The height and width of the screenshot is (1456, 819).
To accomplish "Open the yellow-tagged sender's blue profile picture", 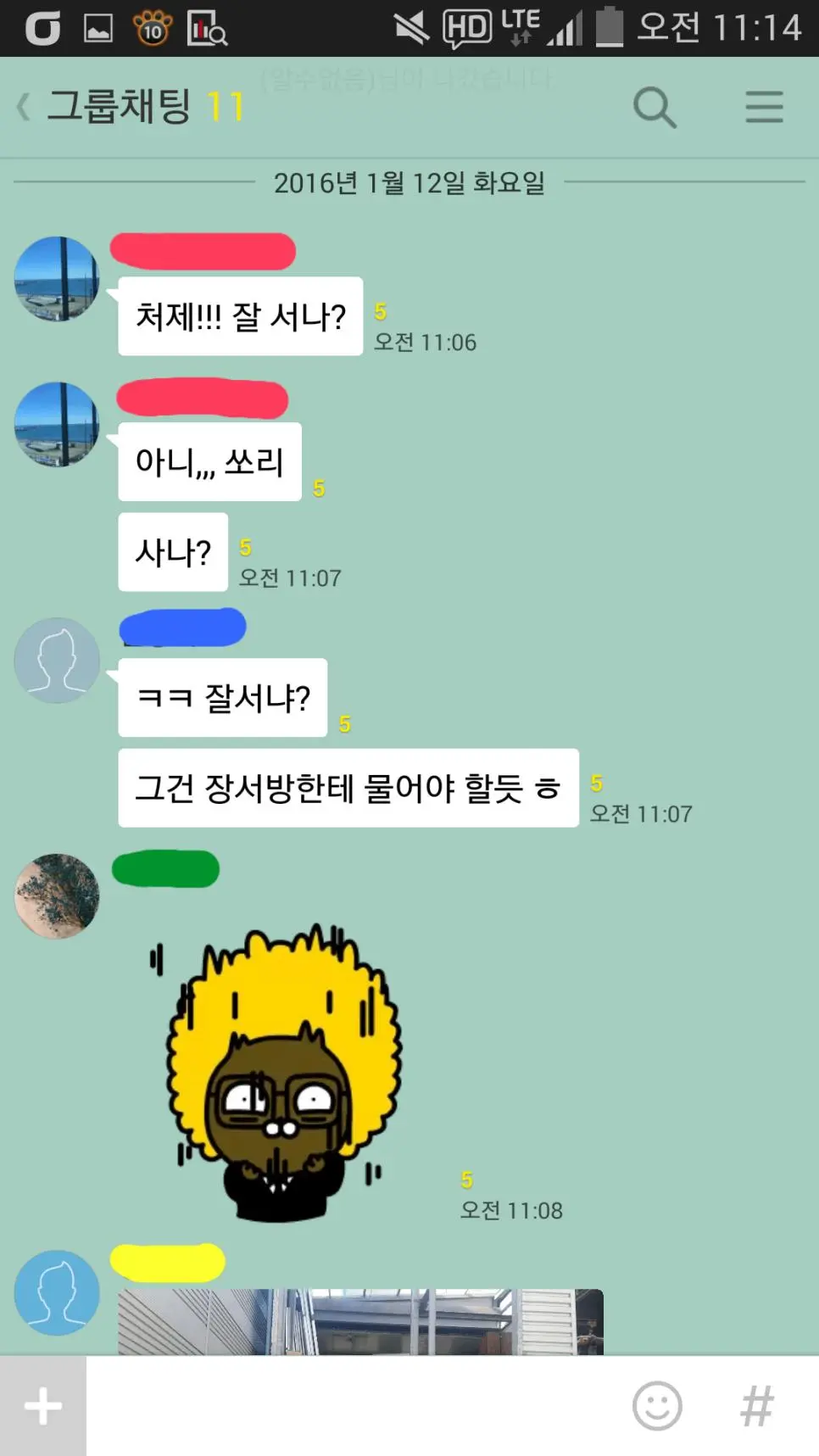I will click(x=57, y=1292).
